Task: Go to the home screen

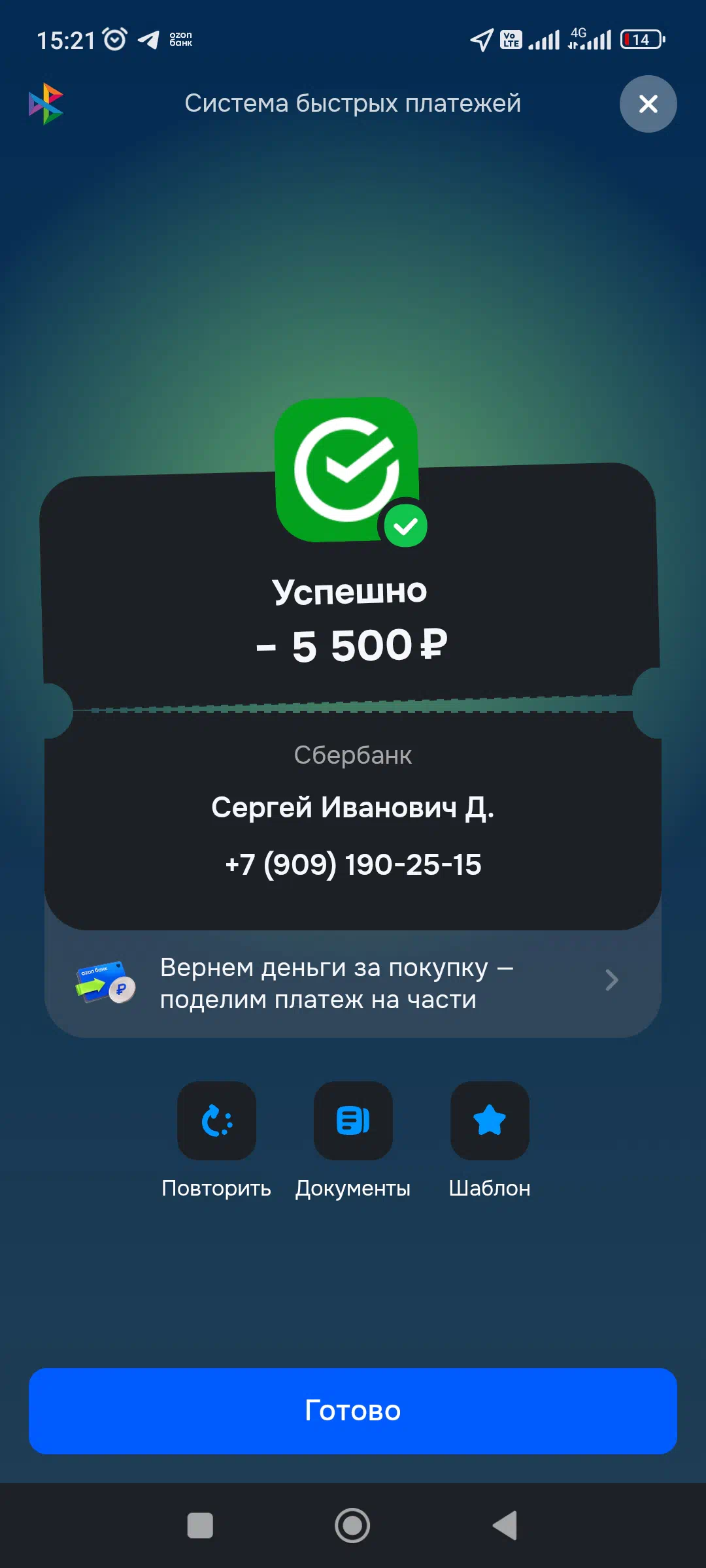Action: click(352, 1526)
